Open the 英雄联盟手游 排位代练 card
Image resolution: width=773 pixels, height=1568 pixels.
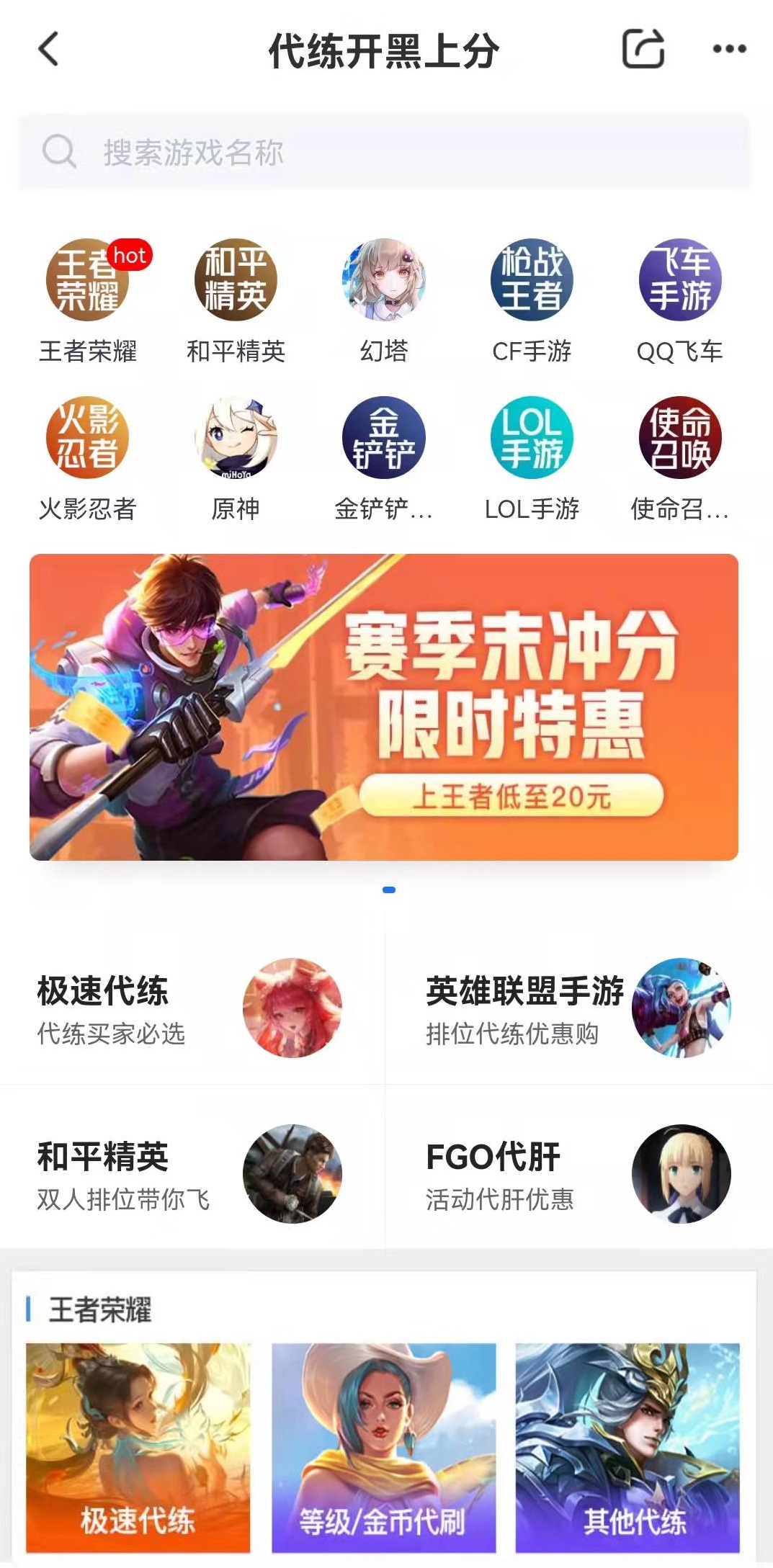(x=578, y=1008)
